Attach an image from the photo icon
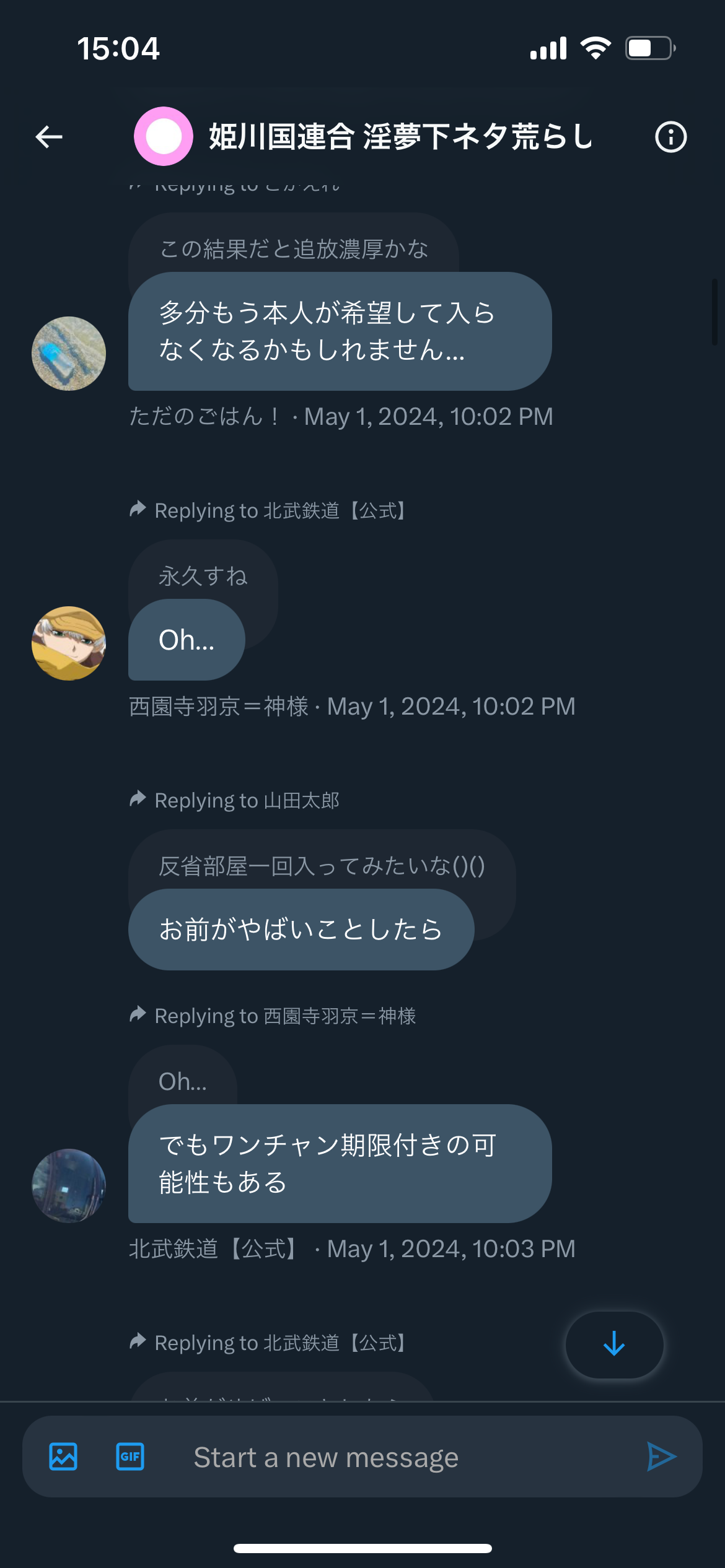725x1568 pixels. [x=63, y=1457]
